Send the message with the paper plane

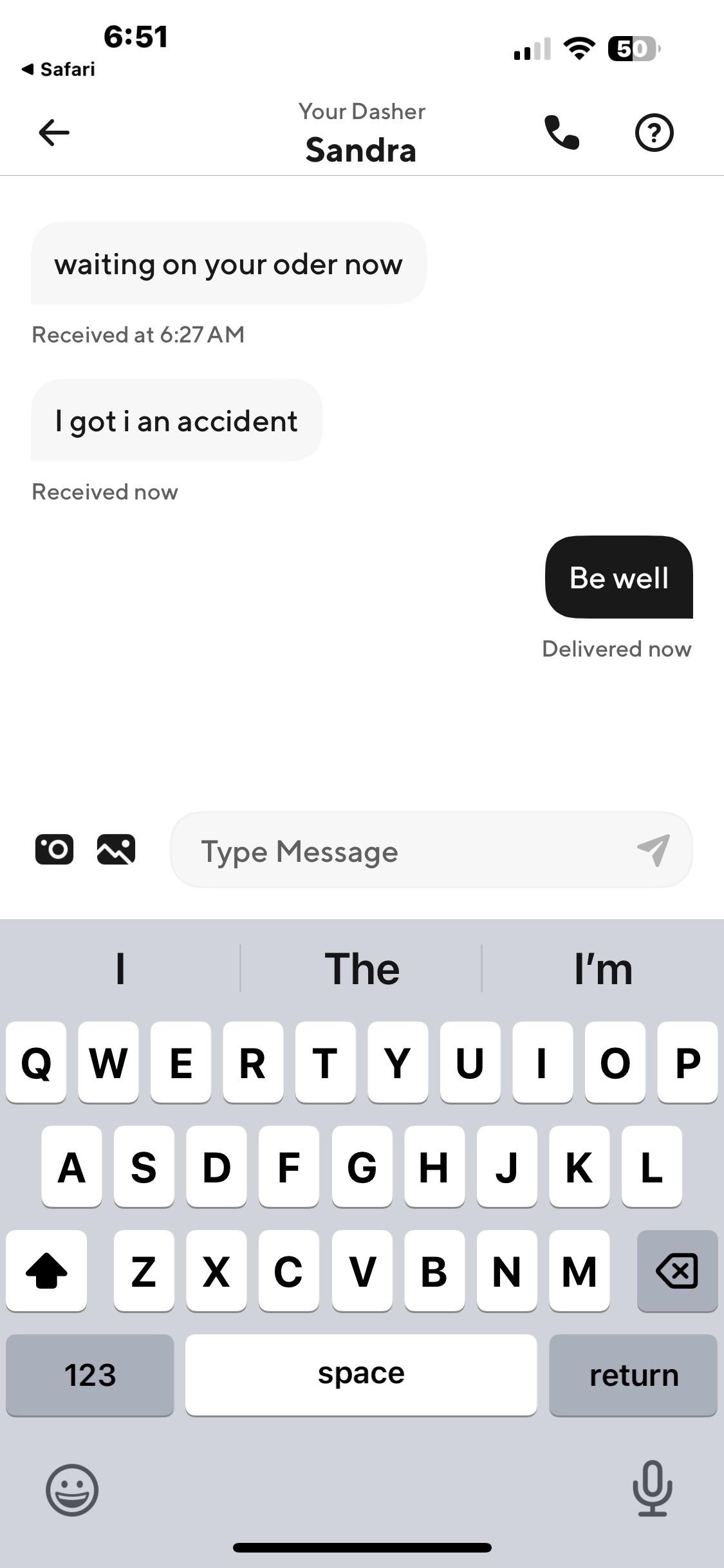(654, 851)
